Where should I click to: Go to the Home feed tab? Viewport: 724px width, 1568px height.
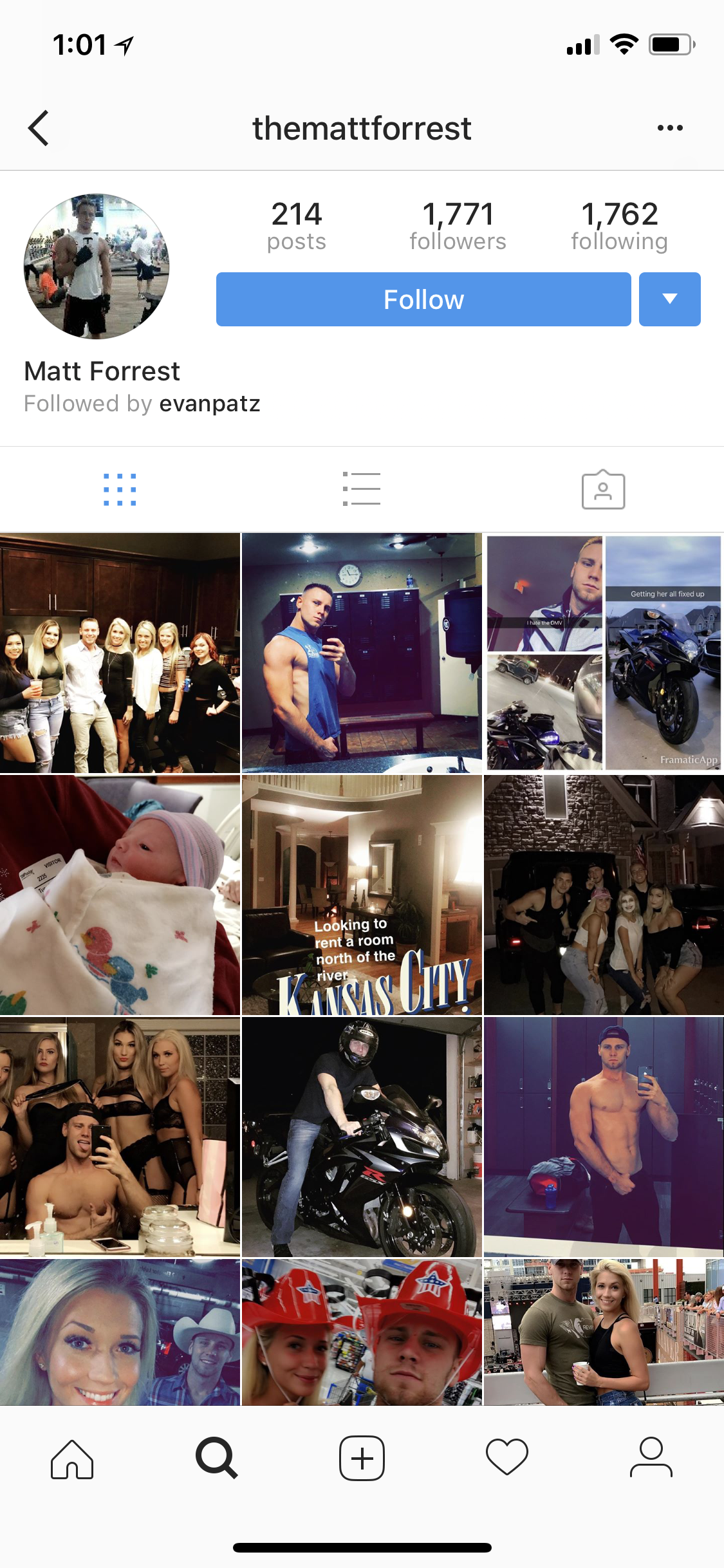coord(72,1459)
